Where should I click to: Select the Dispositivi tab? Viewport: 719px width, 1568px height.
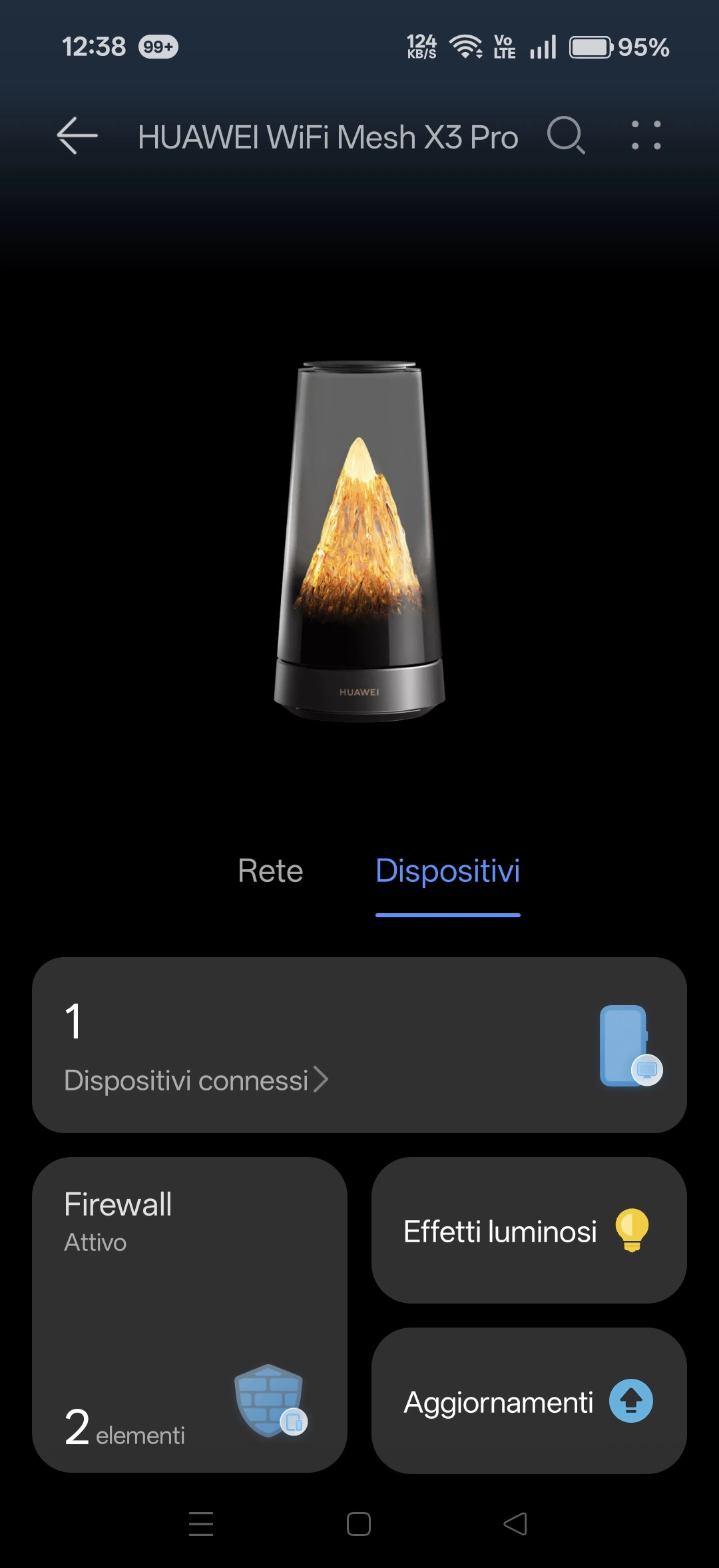(x=447, y=871)
